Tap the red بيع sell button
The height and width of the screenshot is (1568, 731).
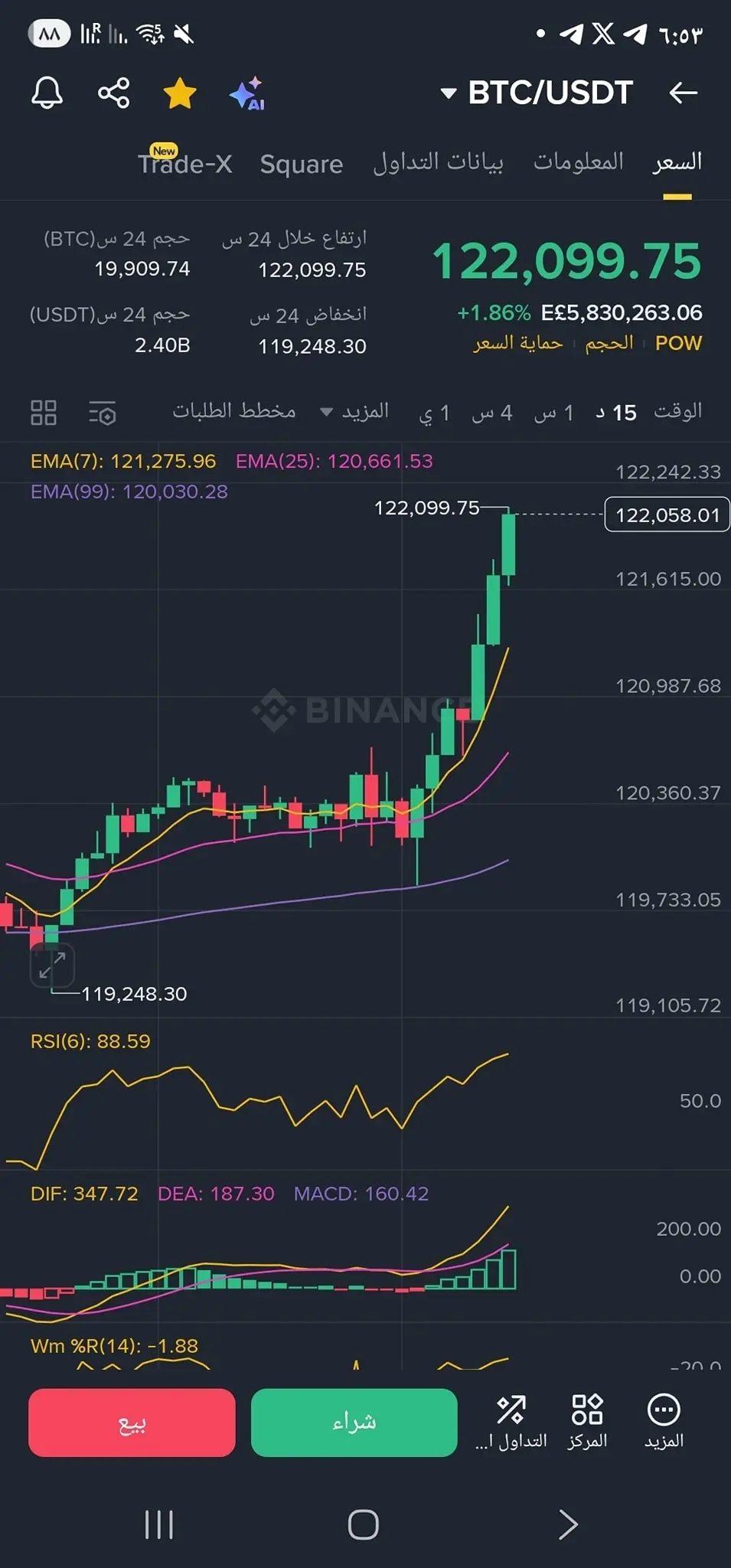coord(132,1422)
